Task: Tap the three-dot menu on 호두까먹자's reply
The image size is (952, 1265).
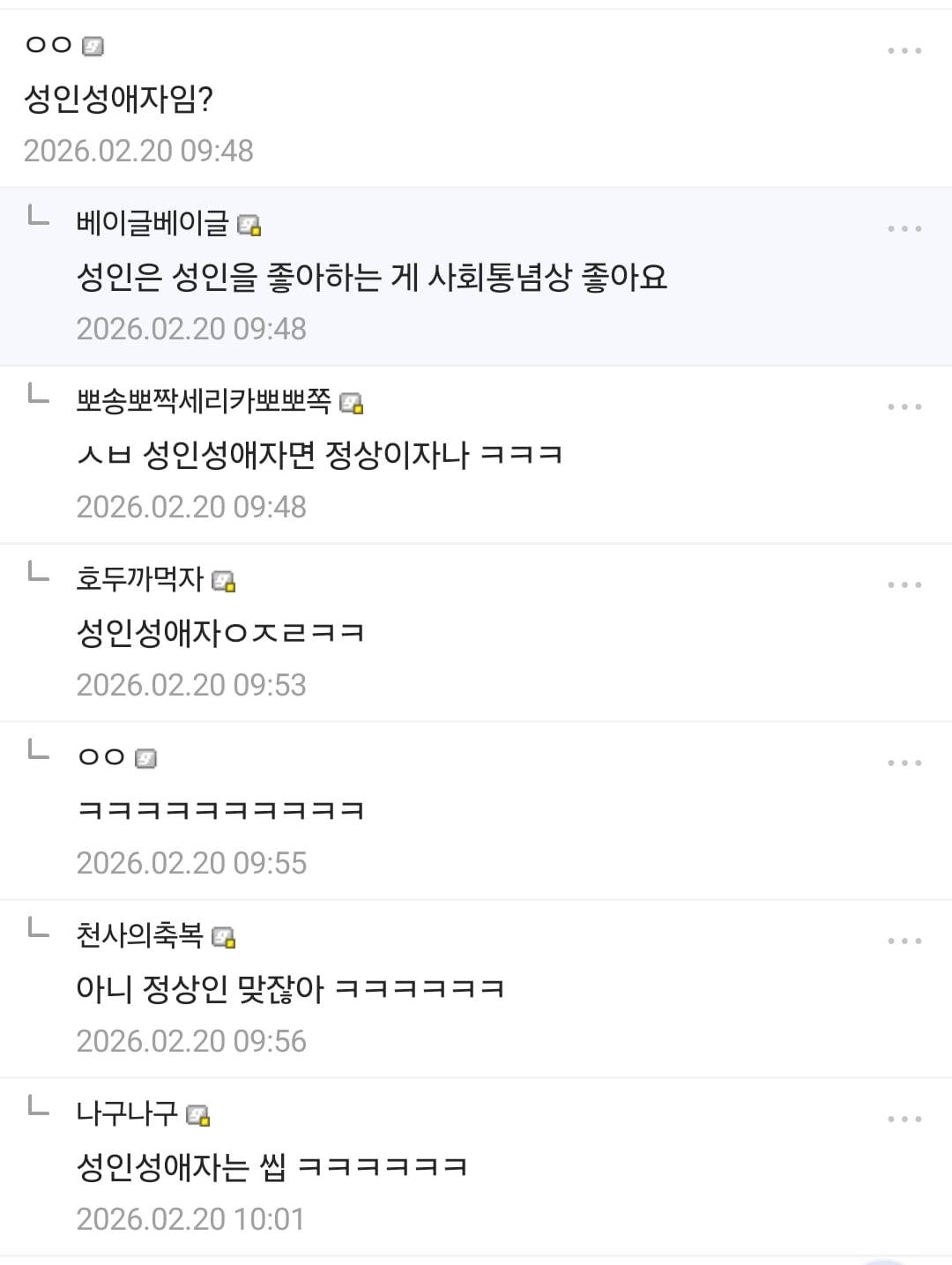Action: click(904, 585)
